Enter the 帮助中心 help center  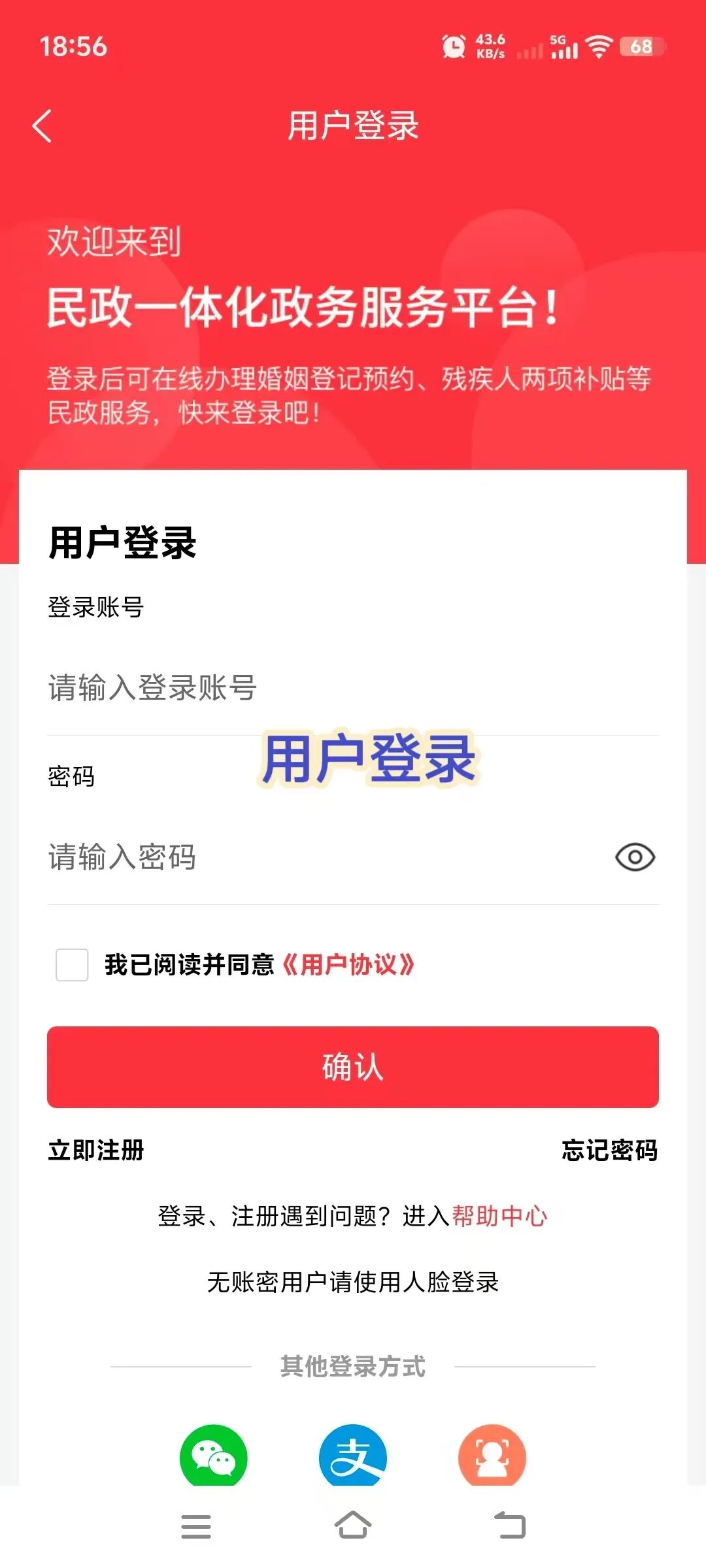[500, 1217]
